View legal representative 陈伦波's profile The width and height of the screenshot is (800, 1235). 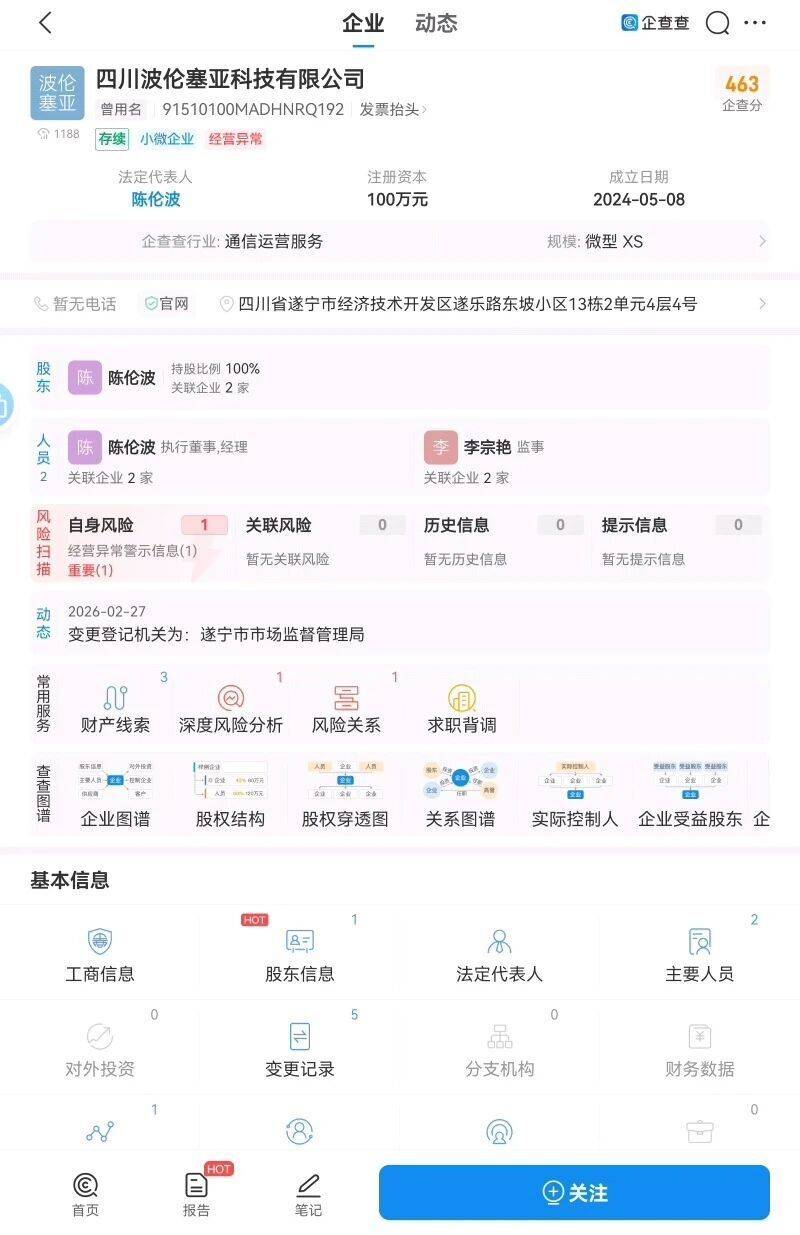click(x=156, y=199)
